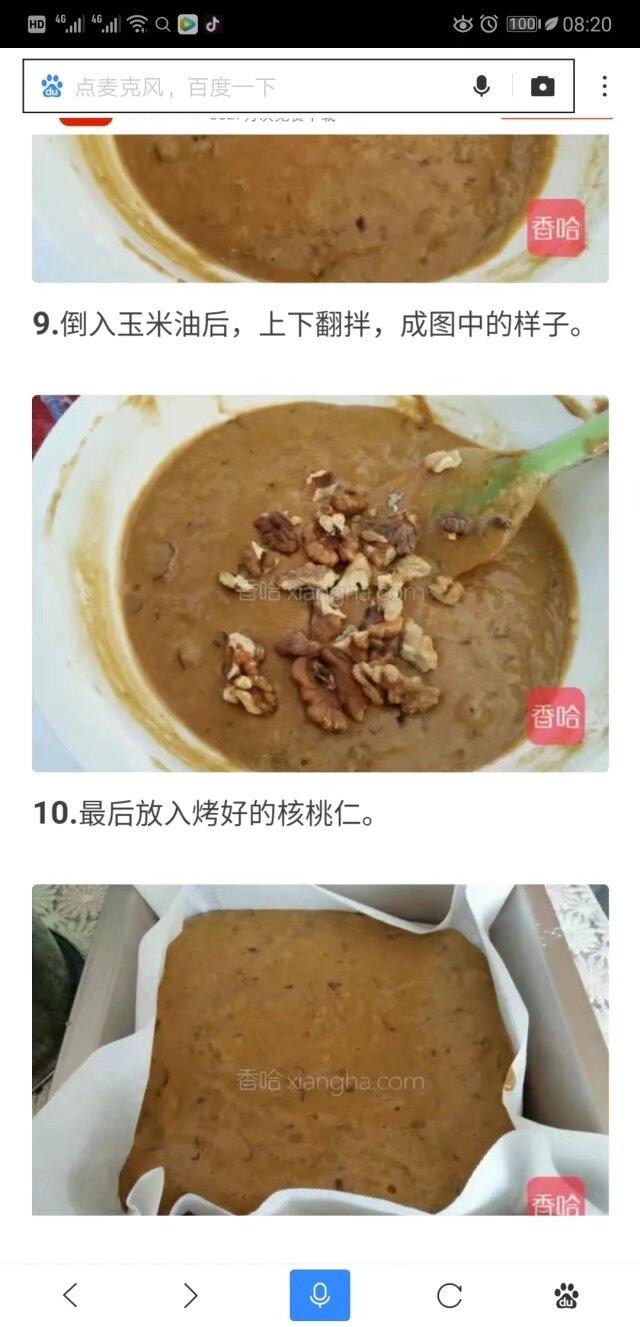Open camera image search
Image resolution: width=640 pixels, height=1327 pixels.
coord(542,86)
